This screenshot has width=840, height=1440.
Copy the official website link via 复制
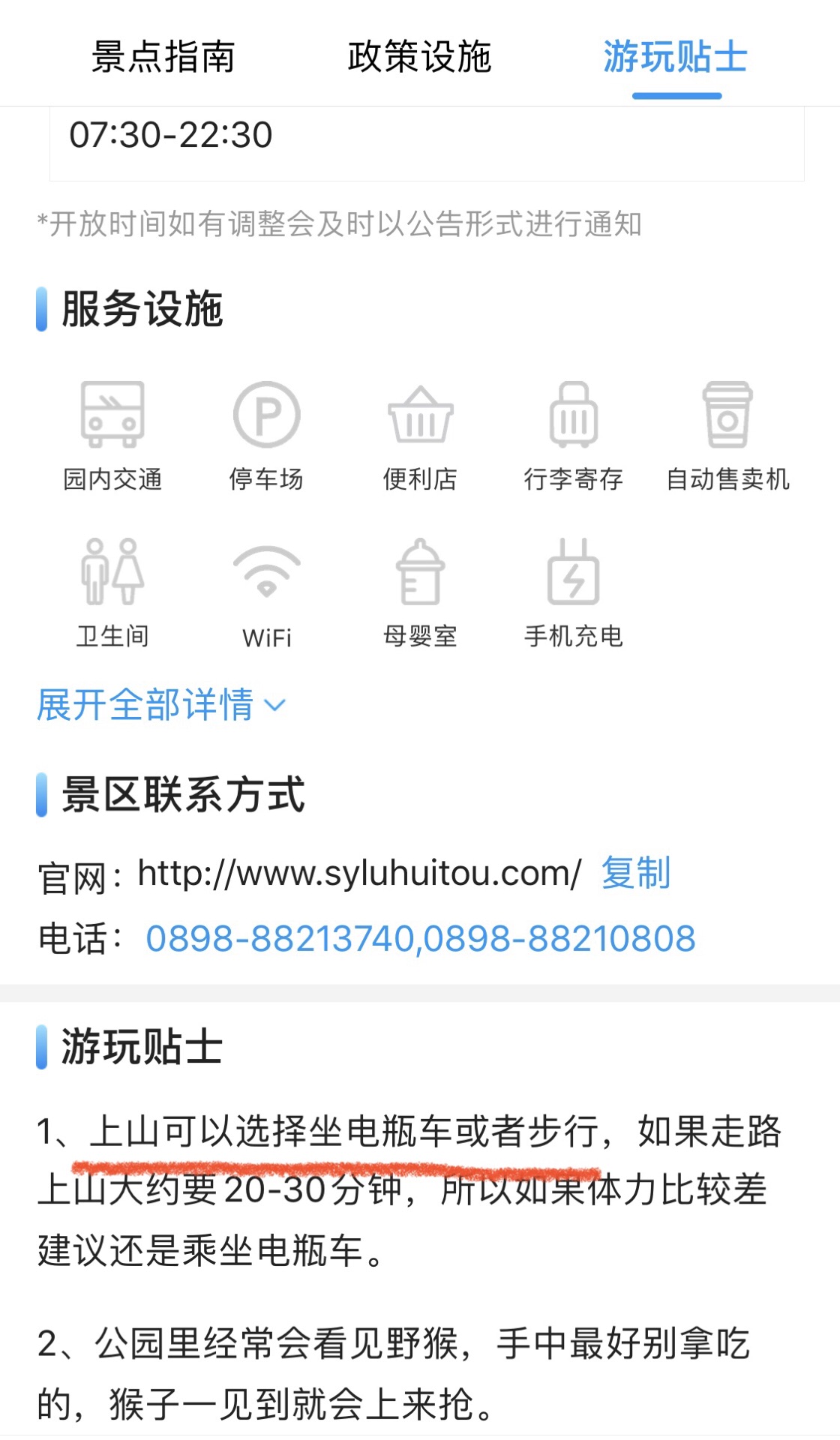pos(636,874)
